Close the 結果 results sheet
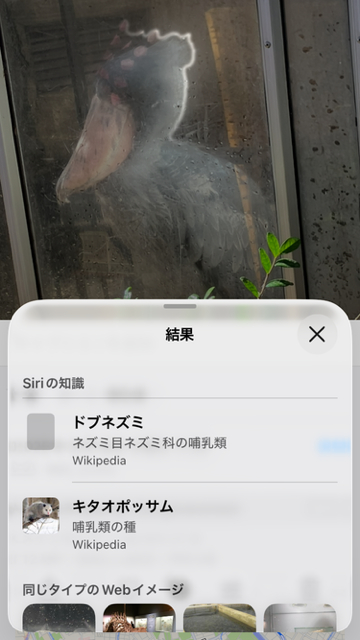 pos(317,334)
